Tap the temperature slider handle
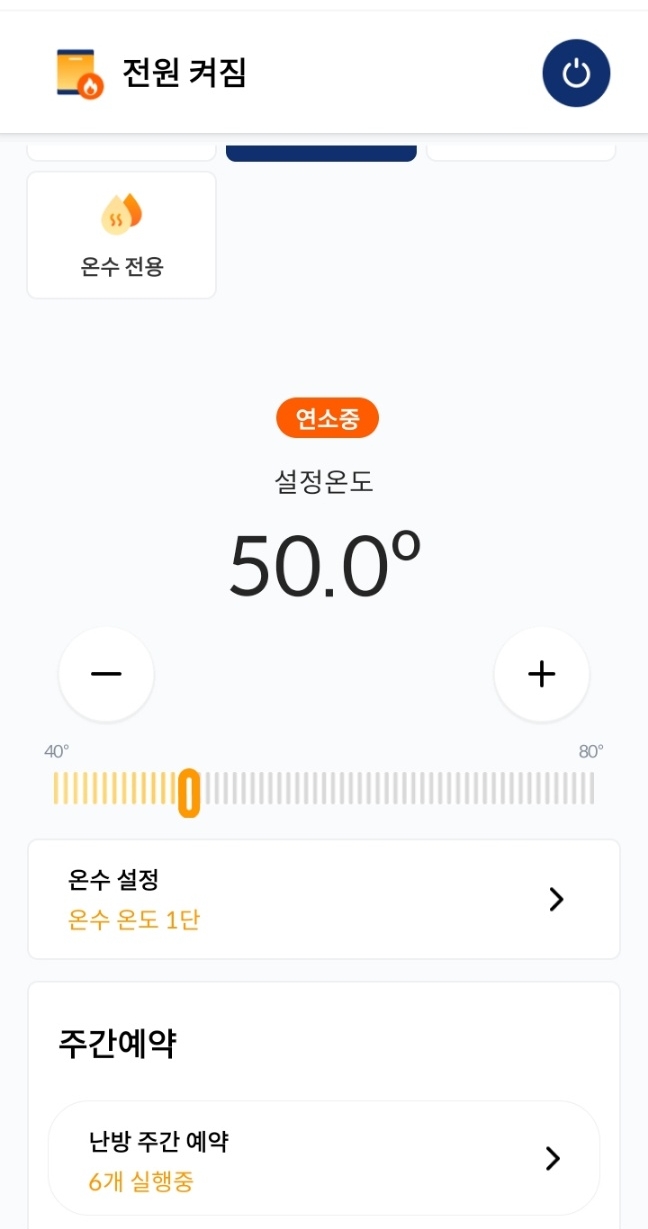The width and height of the screenshot is (648, 1229). (189, 793)
